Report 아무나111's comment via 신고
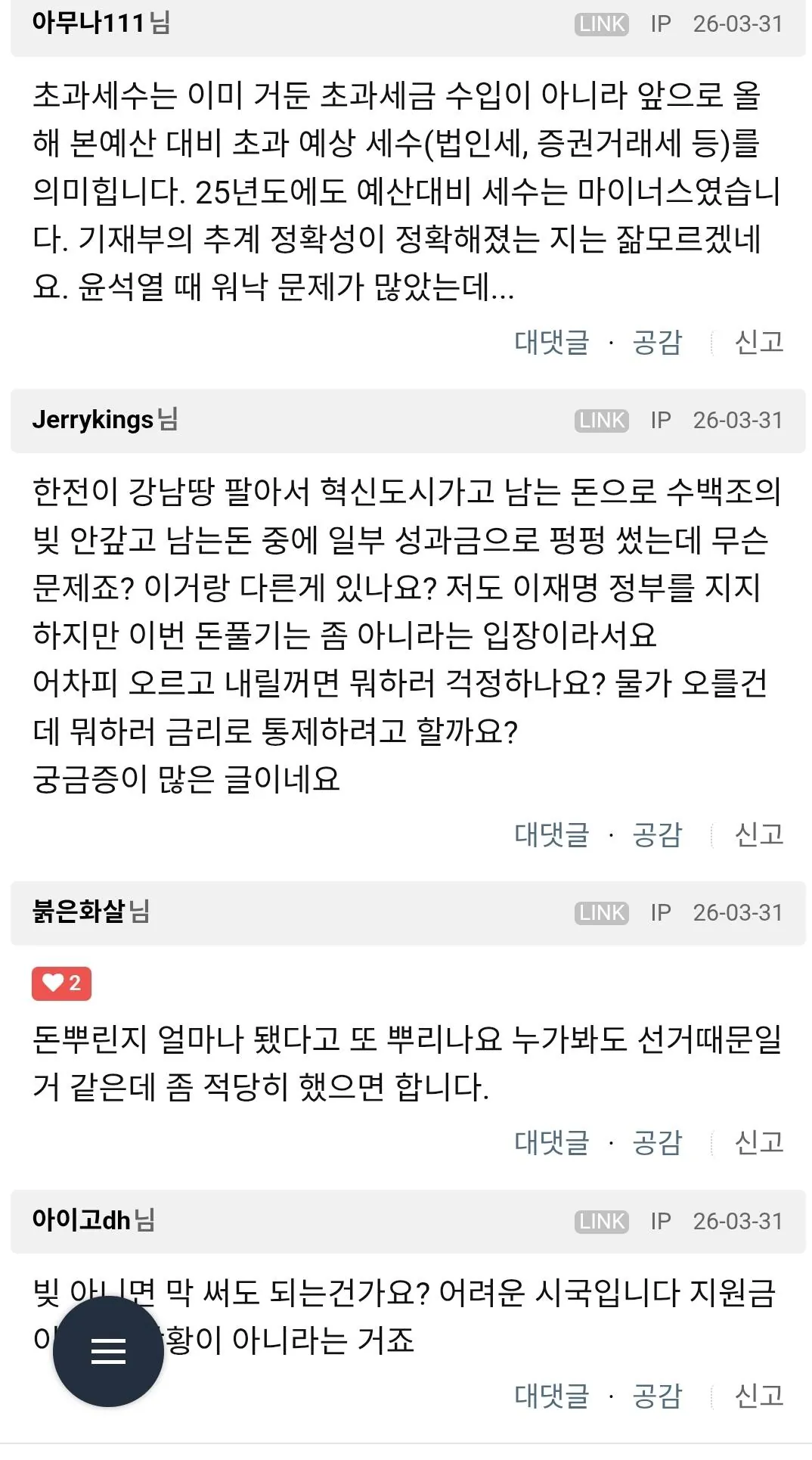The width and height of the screenshot is (812, 1460). pos(758,342)
